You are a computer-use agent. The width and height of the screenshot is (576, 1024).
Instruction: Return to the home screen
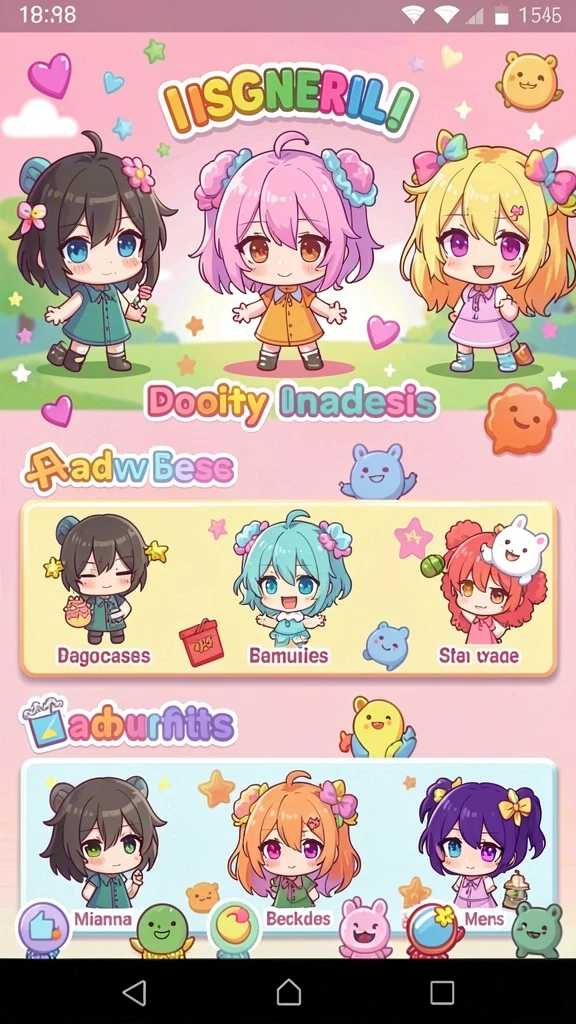tap(288, 993)
